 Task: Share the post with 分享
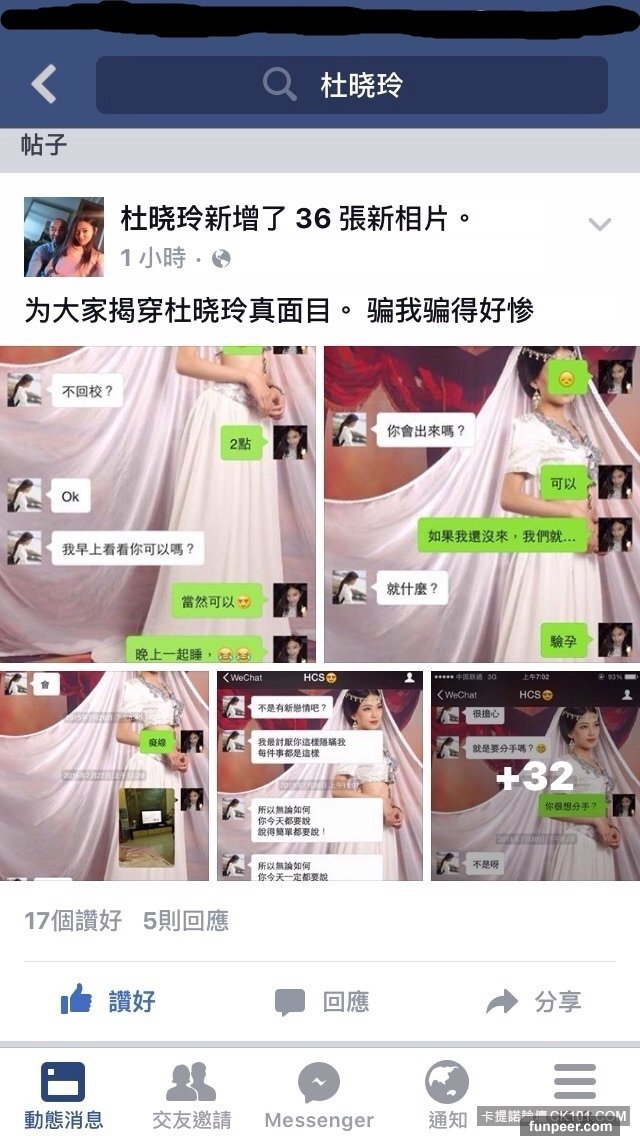pos(533,1001)
